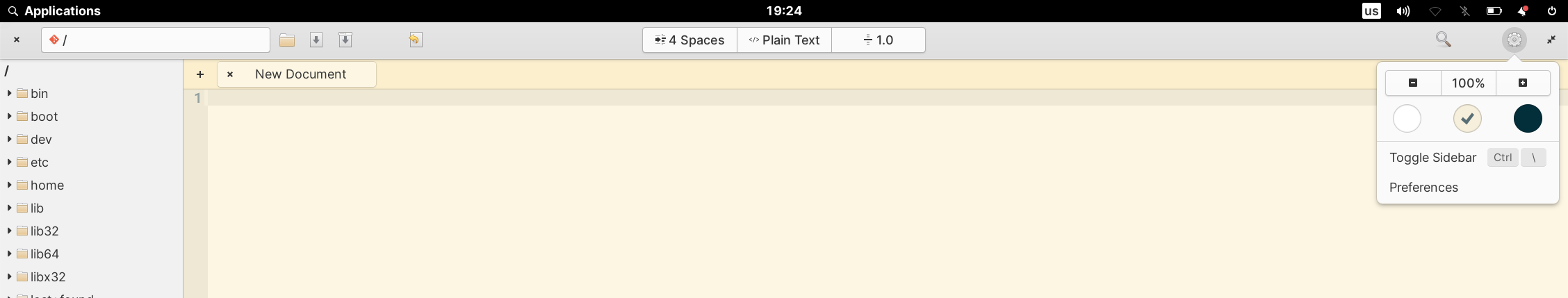Open Preferences from the menu
This screenshot has height=298, width=1568.
tap(1423, 188)
